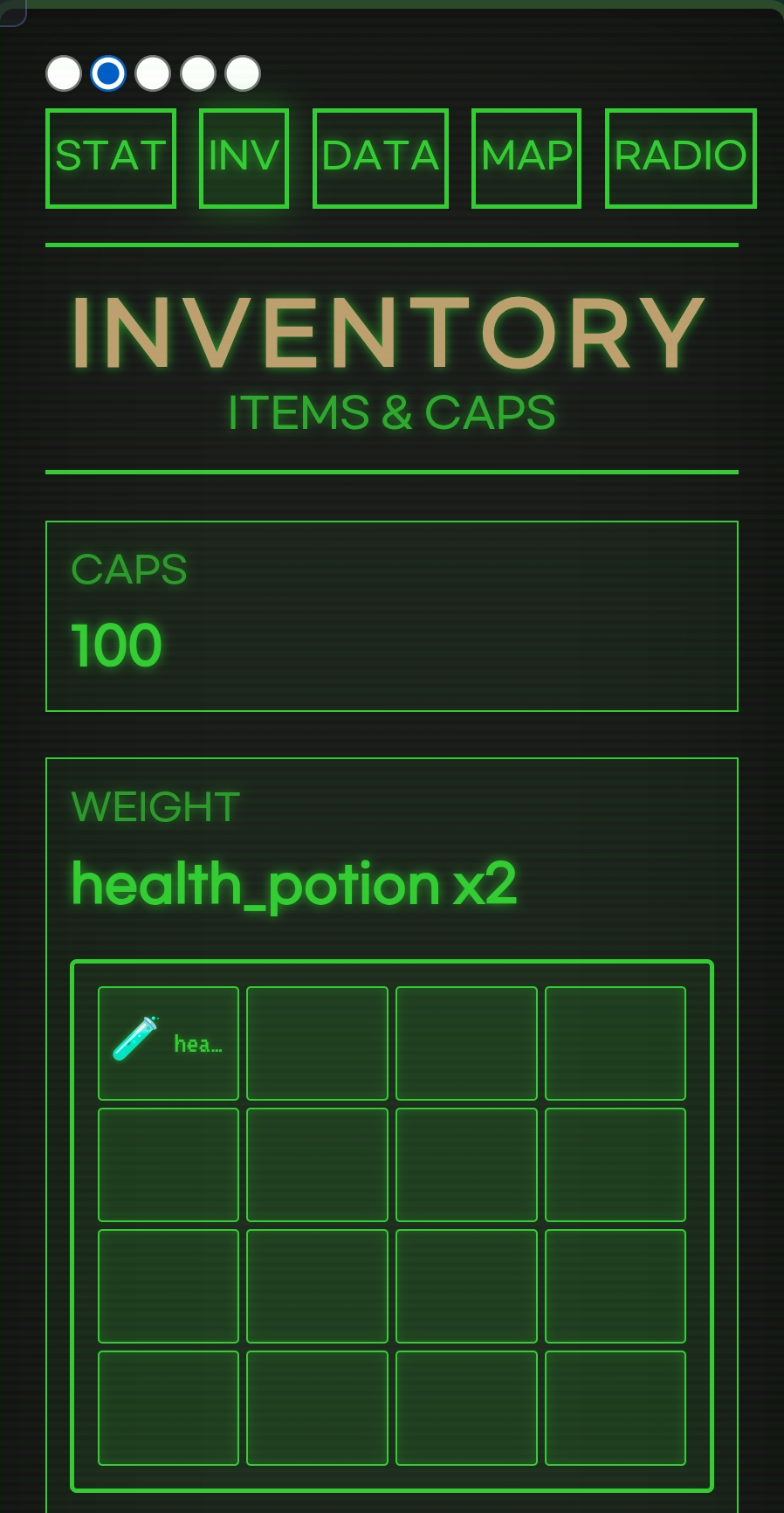Viewport: 784px width, 1513px height.
Task: Select the INV tab
Action: [244, 158]
